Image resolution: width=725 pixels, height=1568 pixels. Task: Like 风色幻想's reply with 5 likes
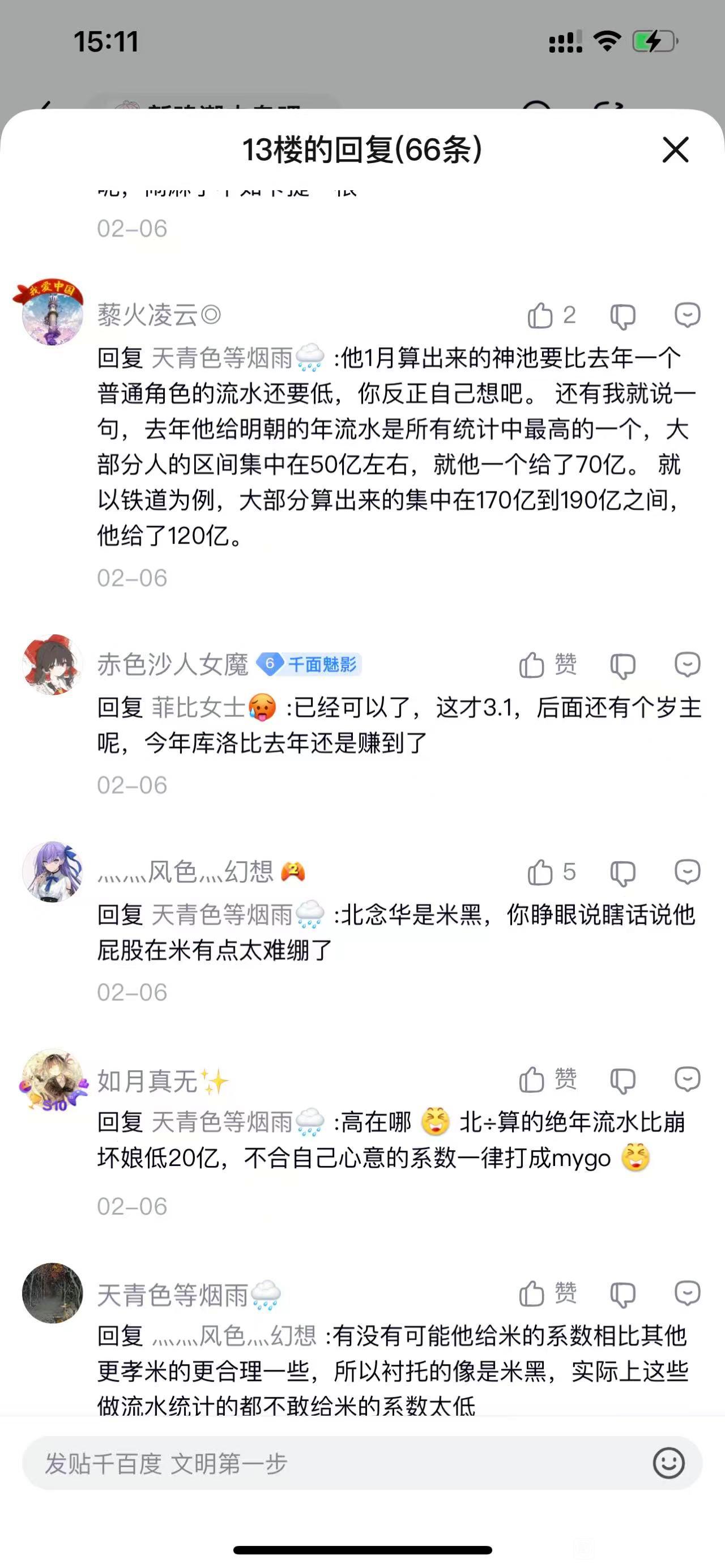540,872
